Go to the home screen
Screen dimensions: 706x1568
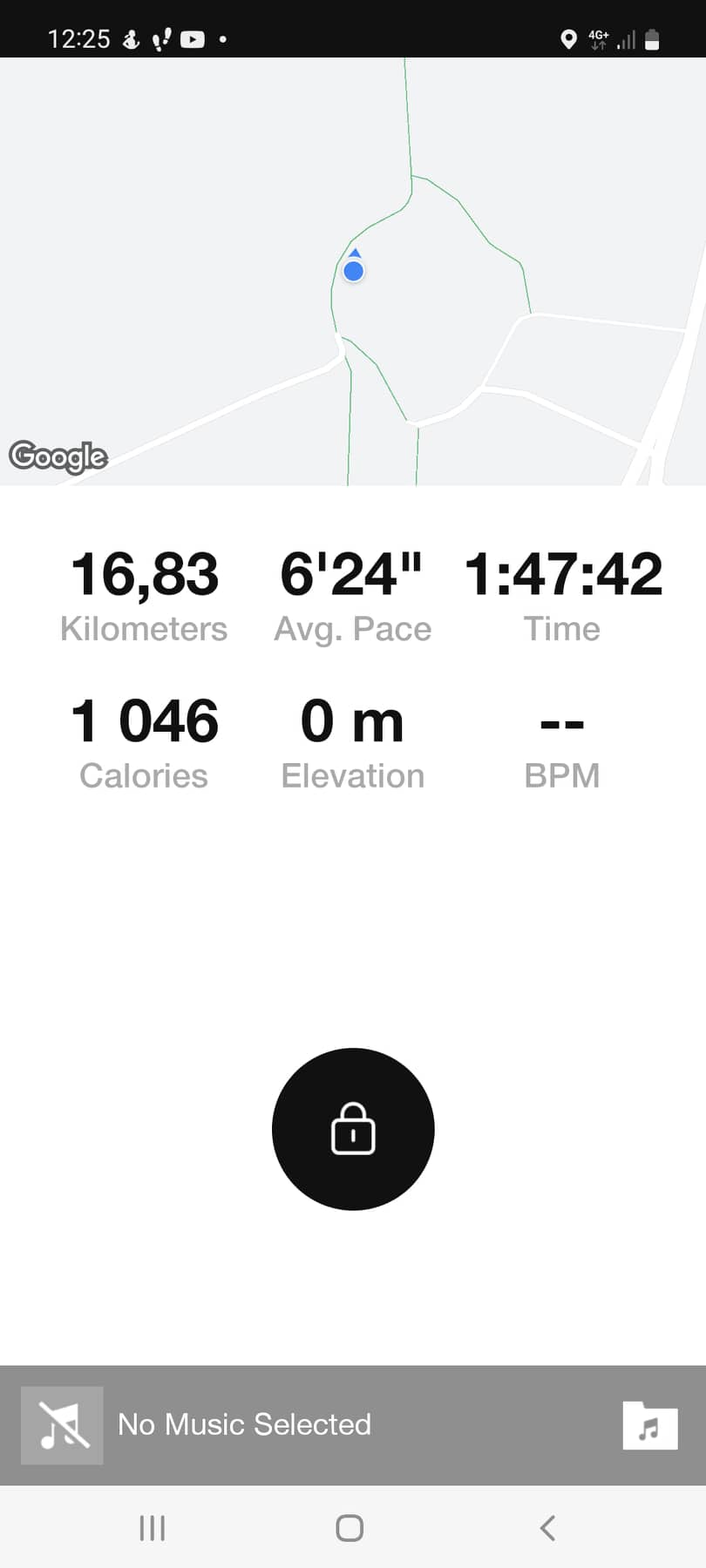pos(350,1527)
